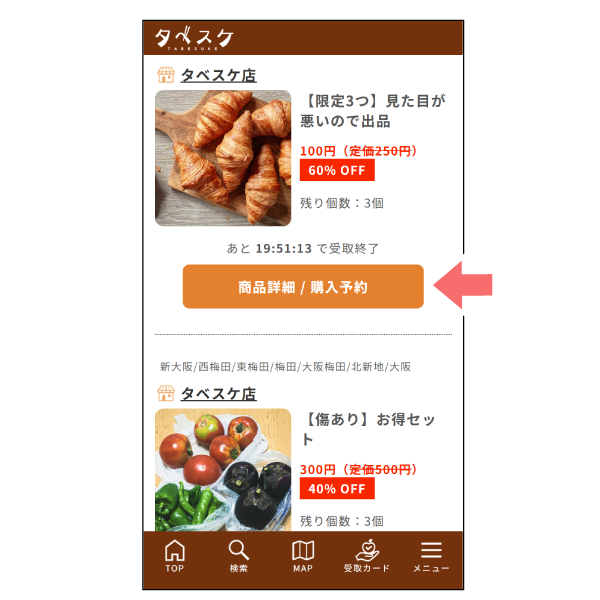Tap the 商品詳細 / 購入予約 button

point(303,287)
